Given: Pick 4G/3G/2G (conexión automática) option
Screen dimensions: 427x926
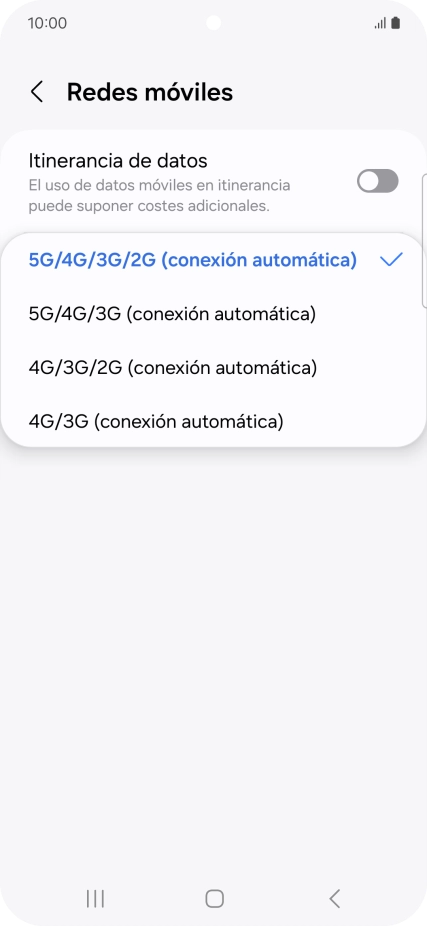Looking at the screenshot, I should (213, 368).
